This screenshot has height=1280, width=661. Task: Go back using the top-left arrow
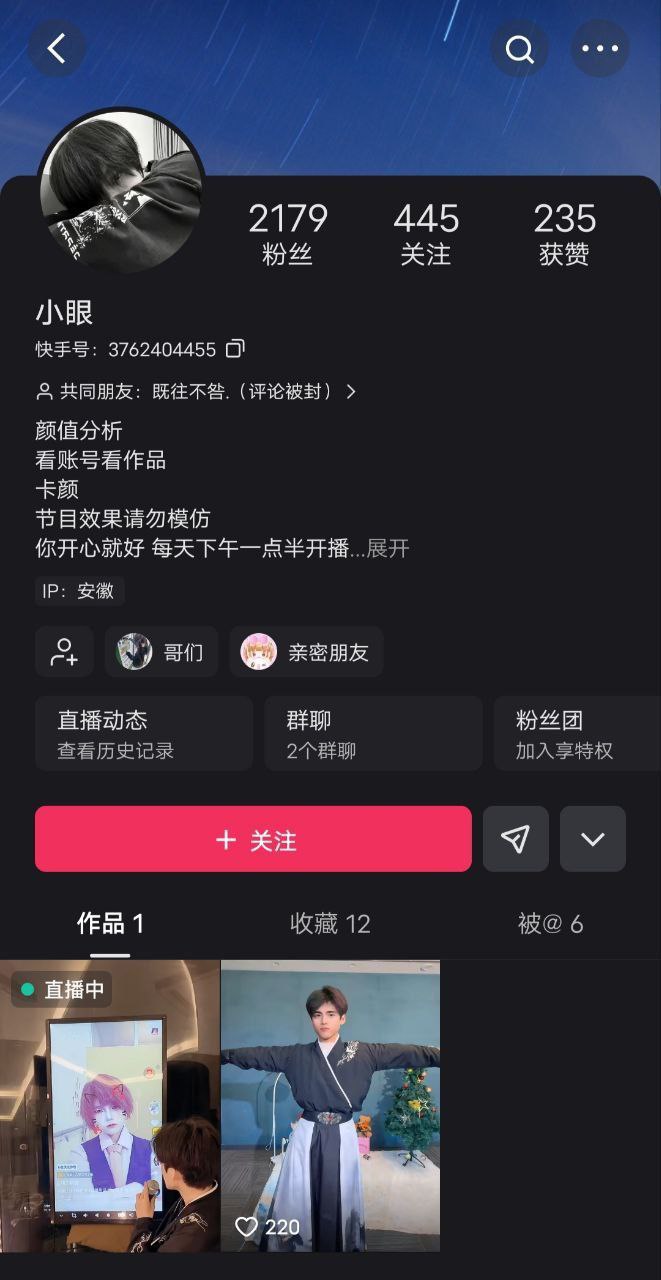pyautogui.click(x=56, y=48)
